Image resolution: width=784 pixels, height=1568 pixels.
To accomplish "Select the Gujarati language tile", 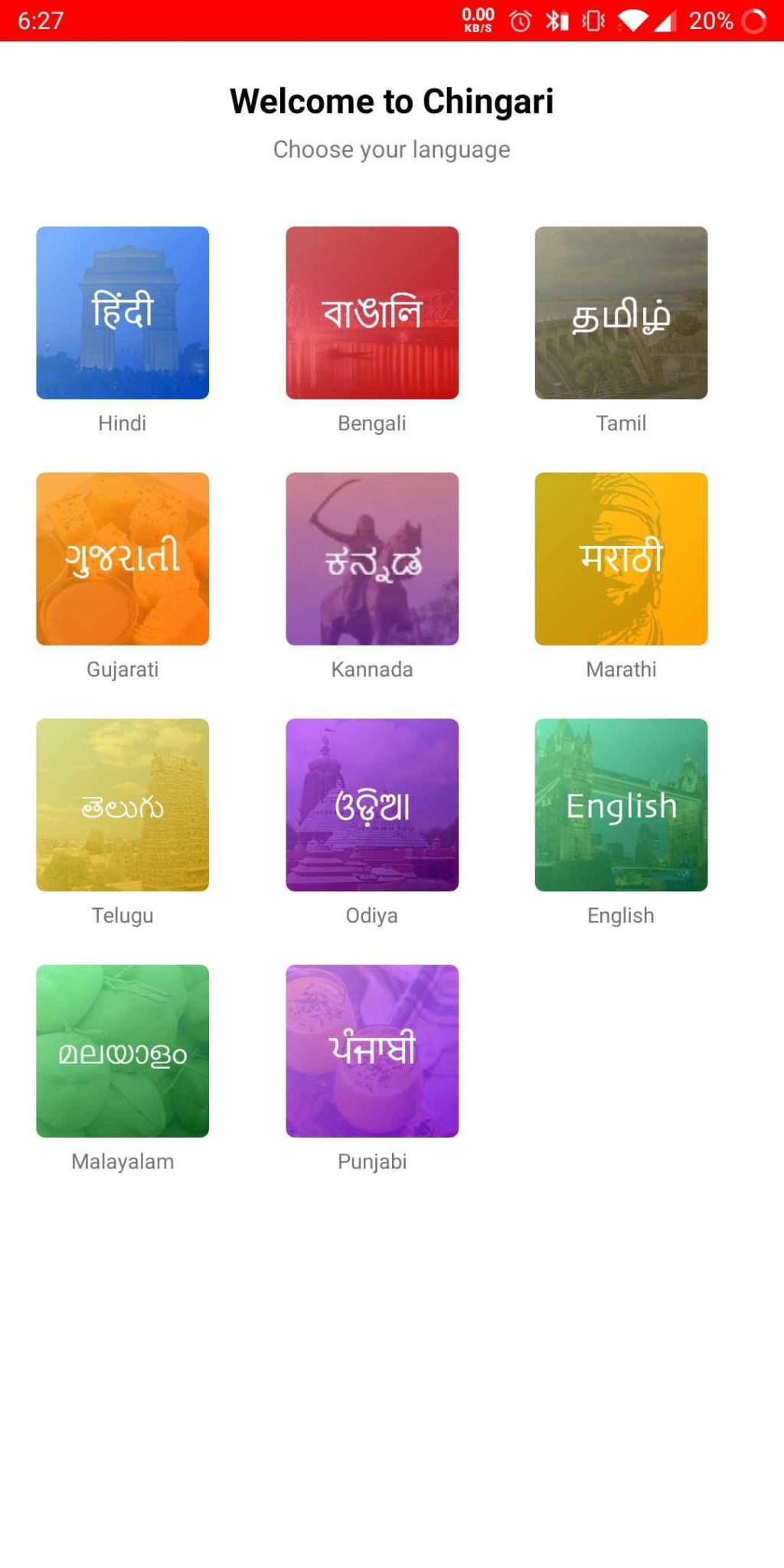I will [x=122, y=558].
